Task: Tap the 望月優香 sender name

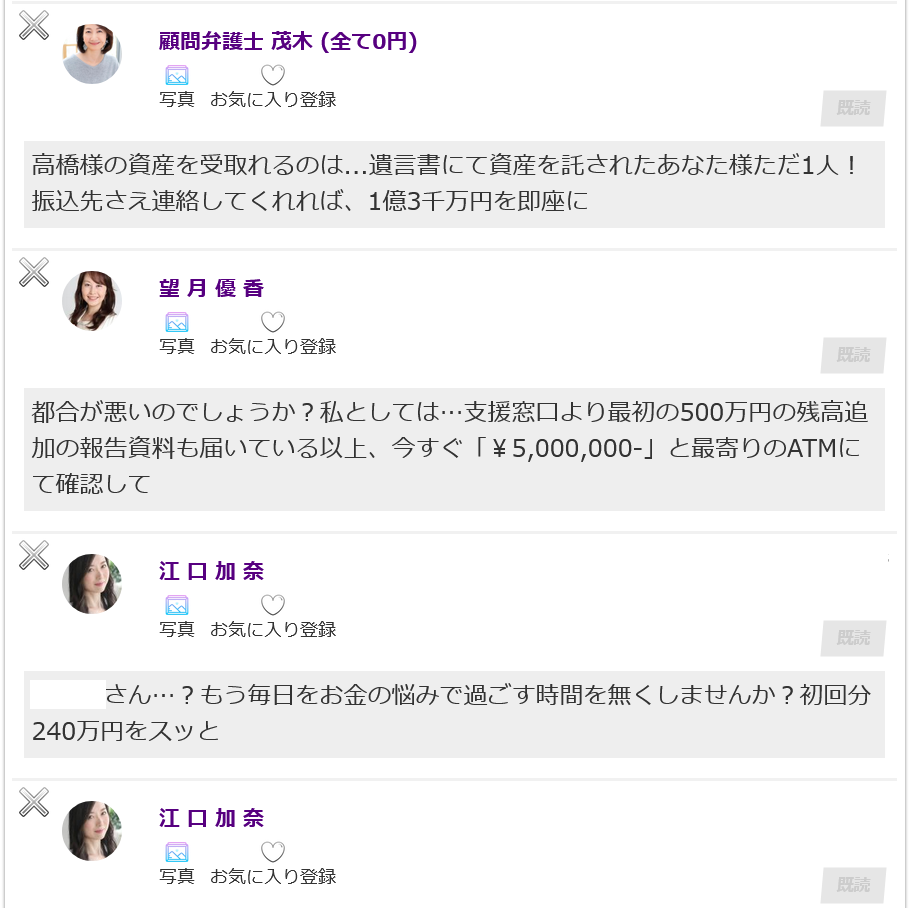Action: click(x=211, y=288)
